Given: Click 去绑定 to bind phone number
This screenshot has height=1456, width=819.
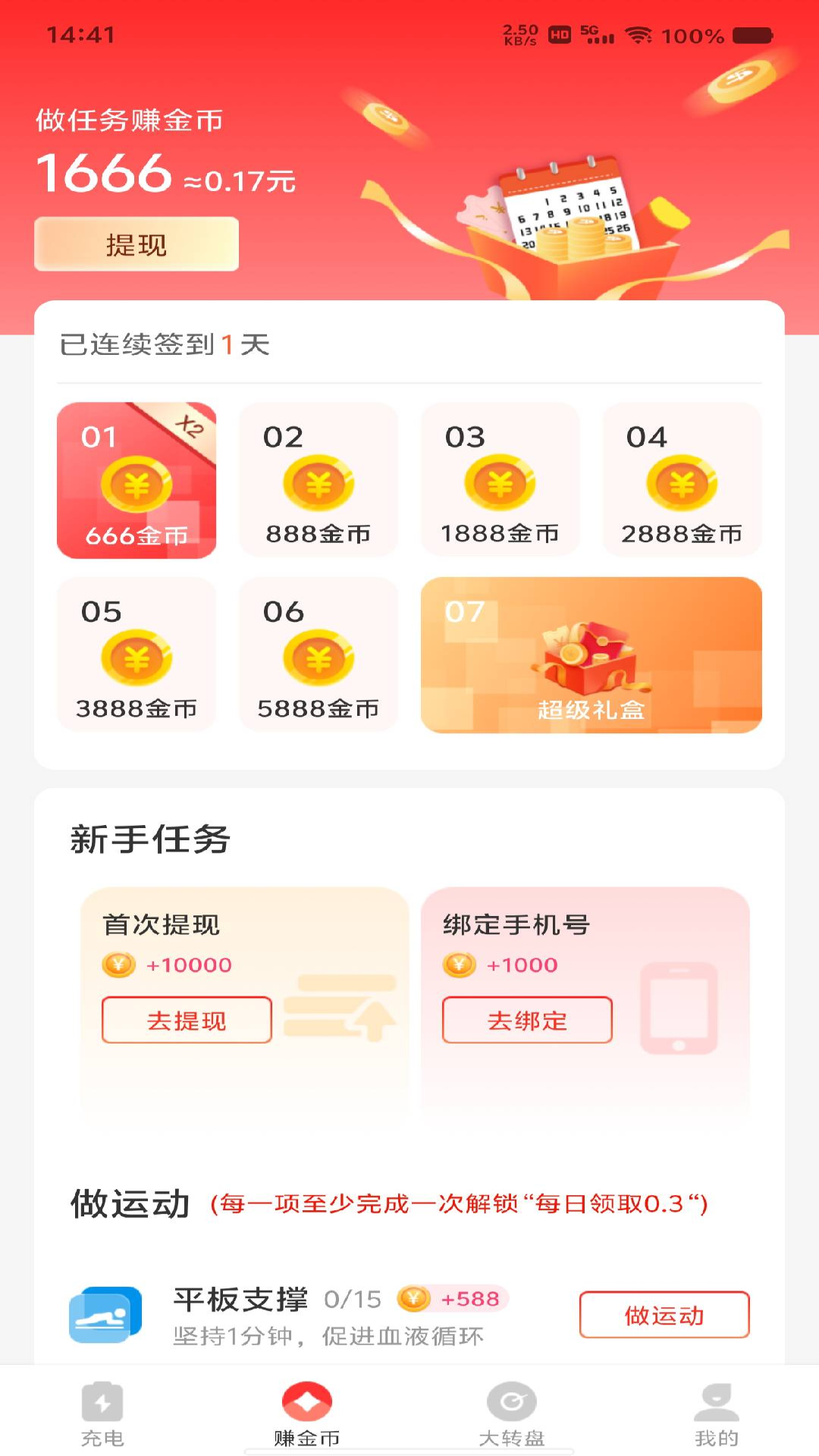Looking at the screenshot, I should click(526, 1021).
